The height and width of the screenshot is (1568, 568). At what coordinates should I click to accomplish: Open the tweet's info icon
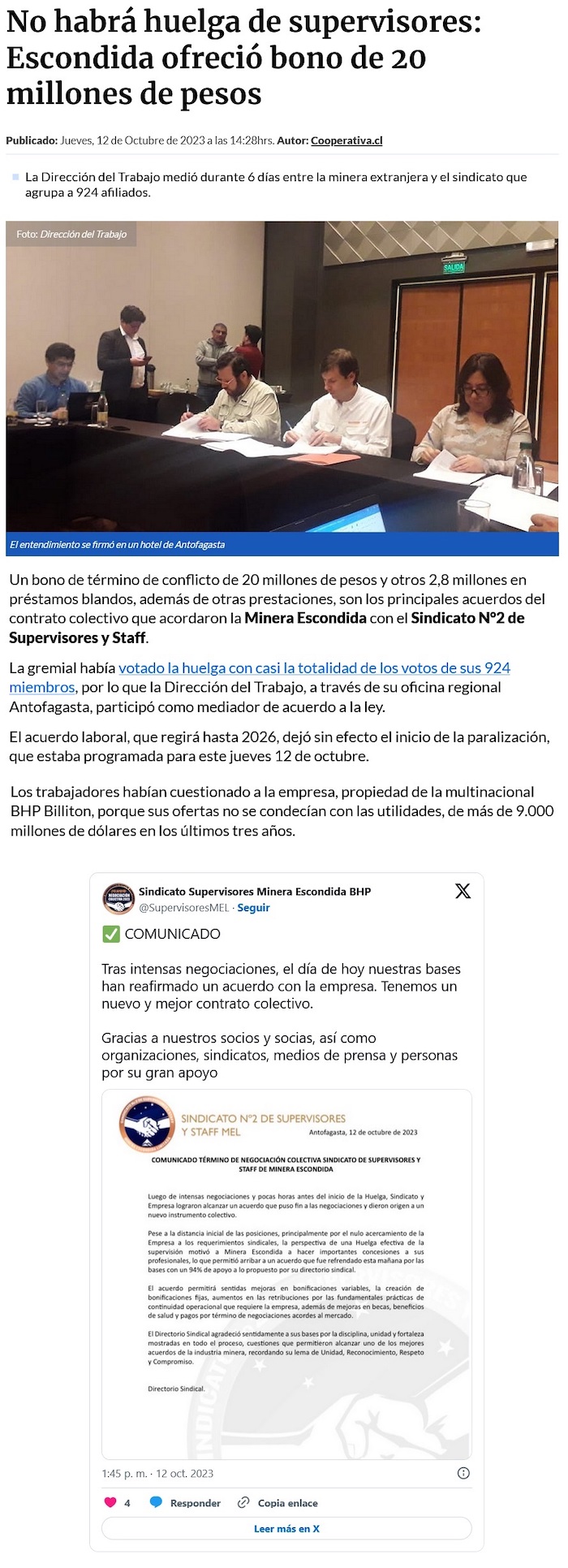coord(463,1473)
